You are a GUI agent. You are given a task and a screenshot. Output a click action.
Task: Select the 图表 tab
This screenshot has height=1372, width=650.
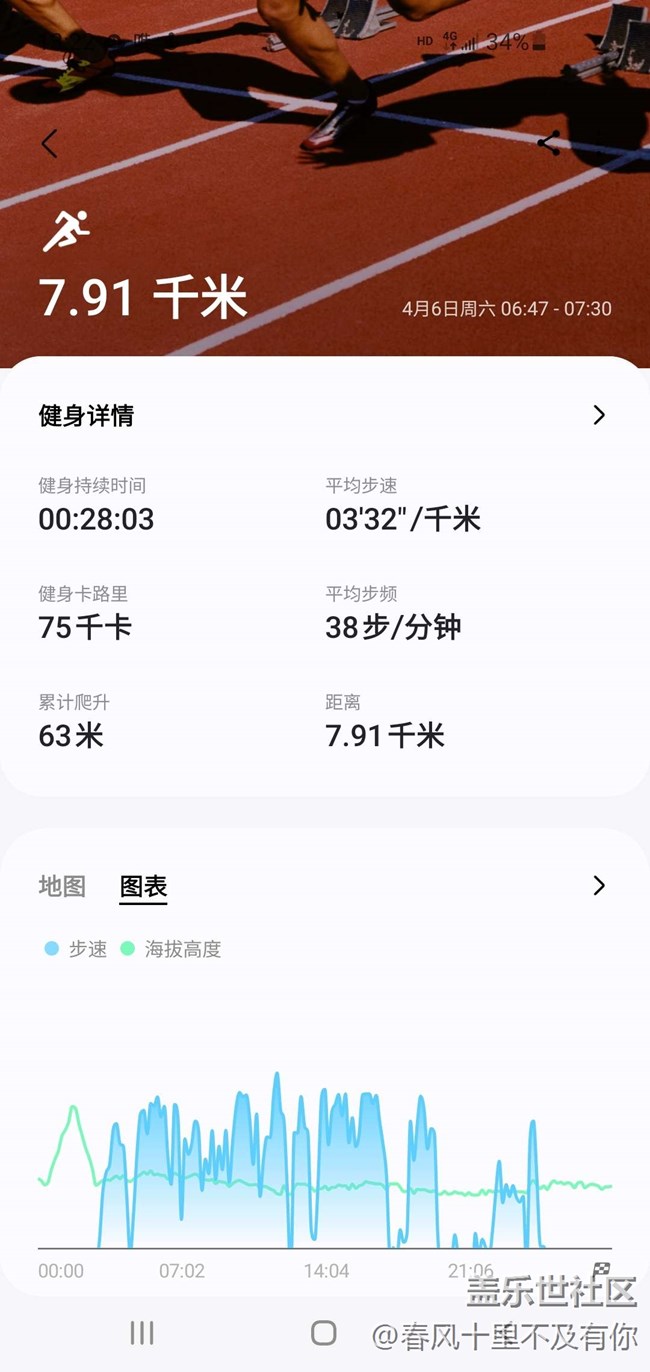pyautogui.click(x=143, y=887)
